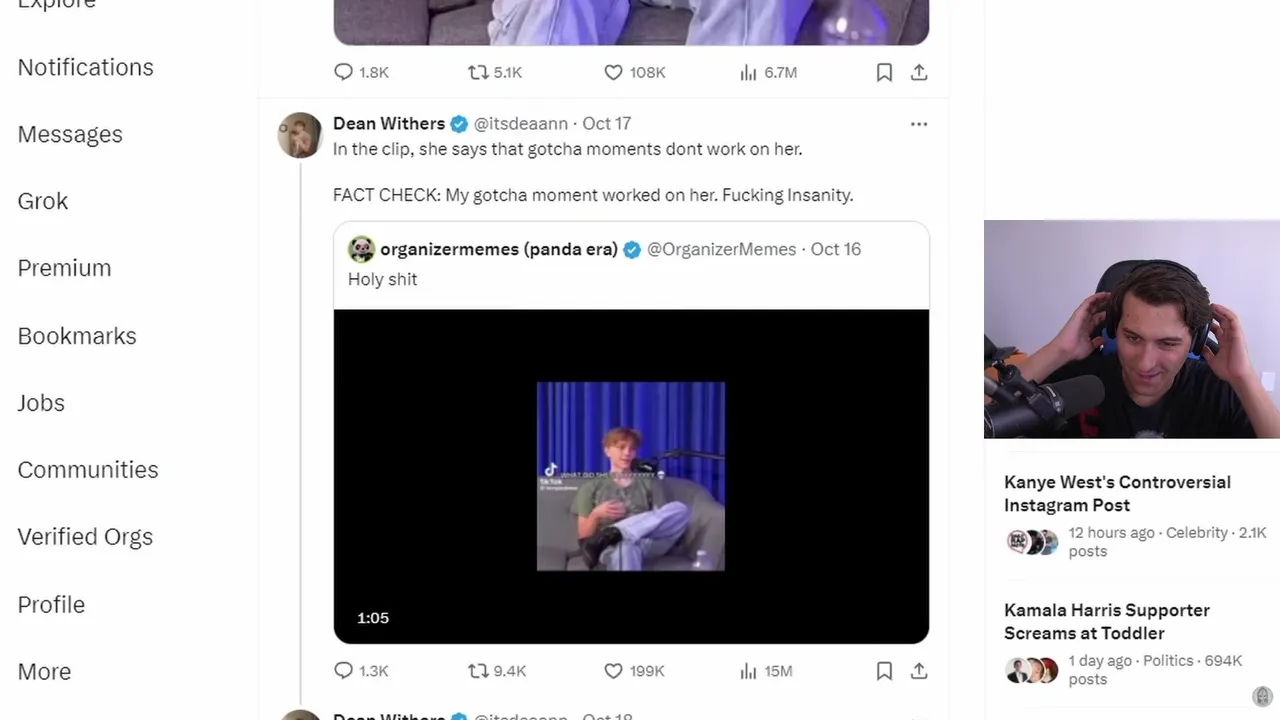Go to Messages
This screenshot has height=720, width=1280.
tap(70, 135)
